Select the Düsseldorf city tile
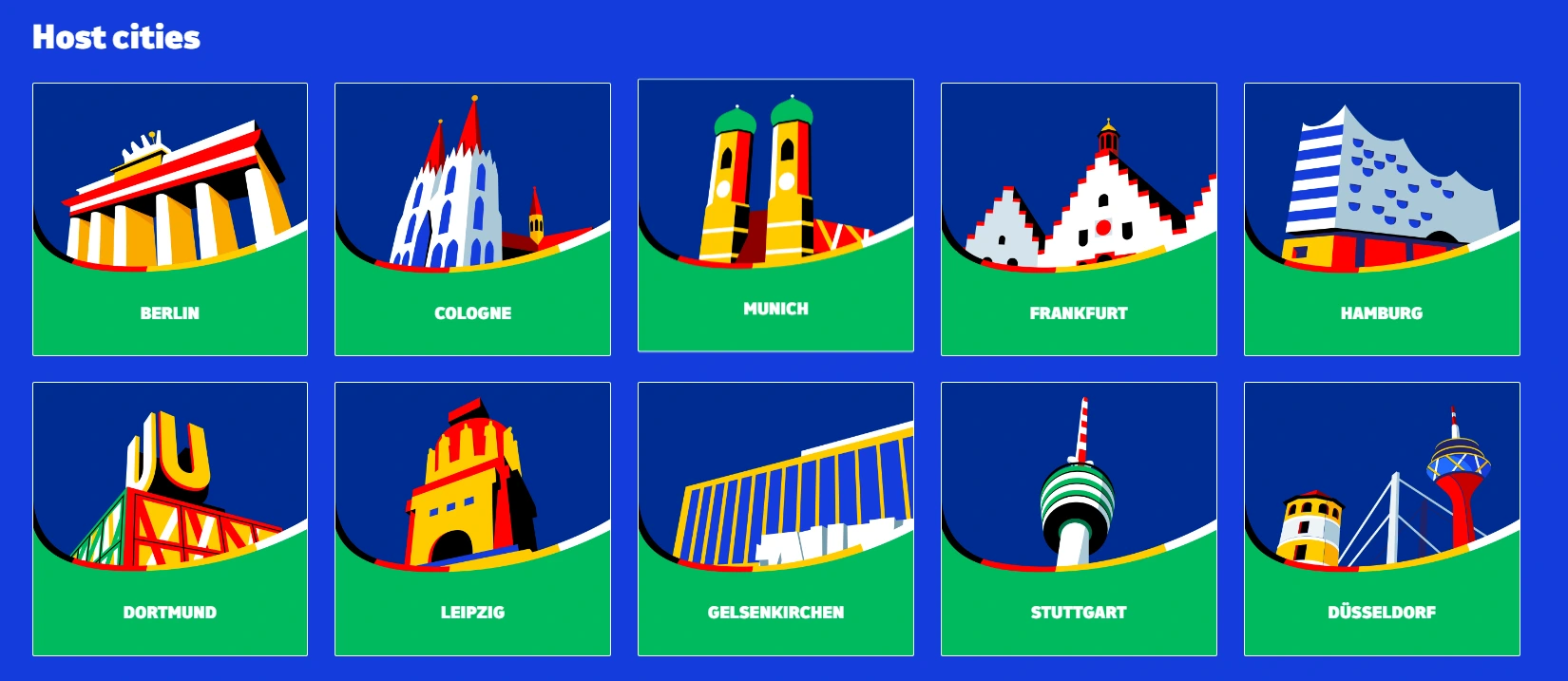 coord(1382,519)
